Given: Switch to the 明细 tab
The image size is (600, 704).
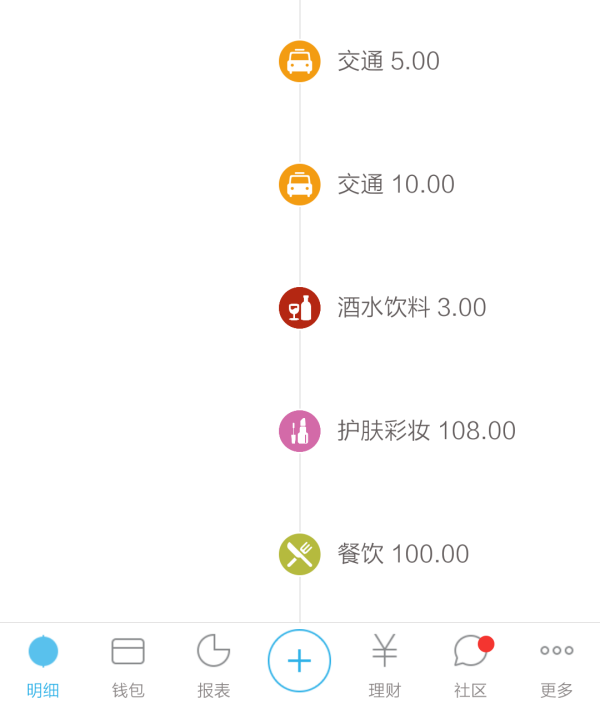Looking at the screenshot, I should [43, 665].
